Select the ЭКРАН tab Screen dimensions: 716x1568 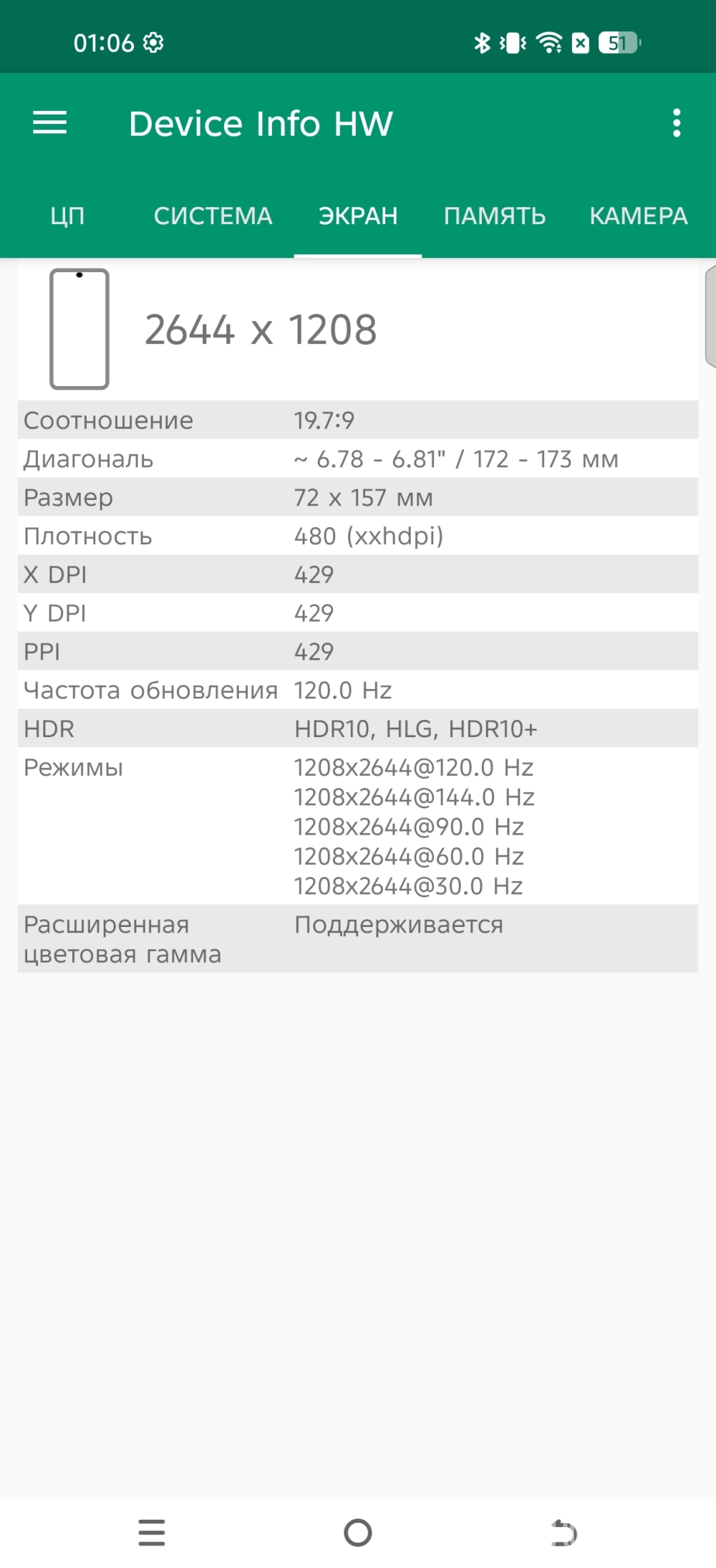(x=358, y=216)
